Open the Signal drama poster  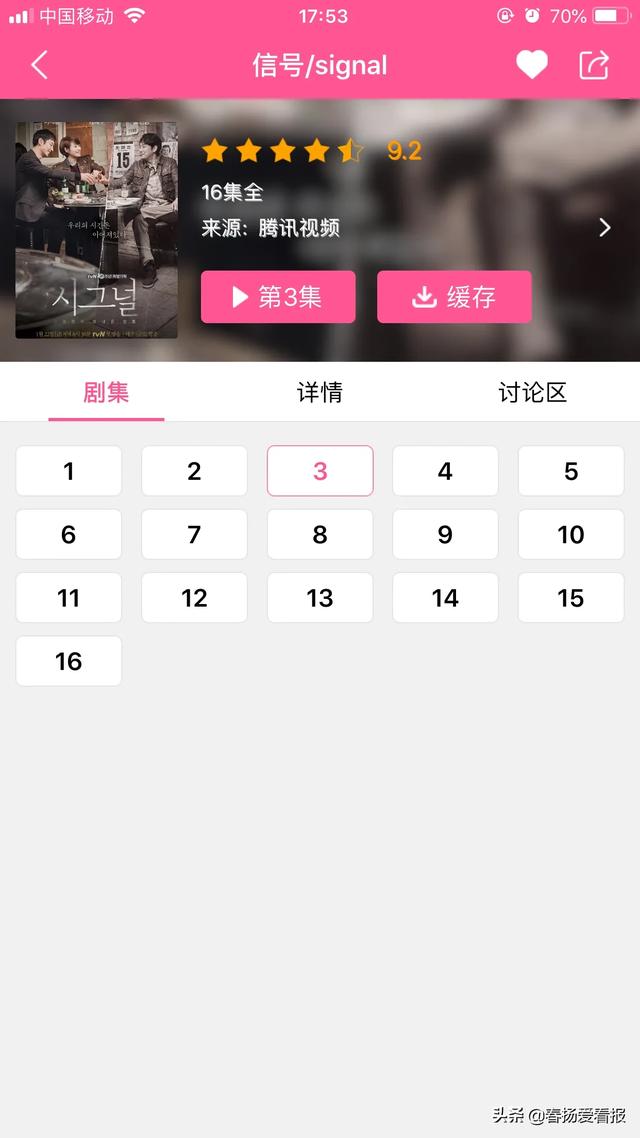point(96,230)
